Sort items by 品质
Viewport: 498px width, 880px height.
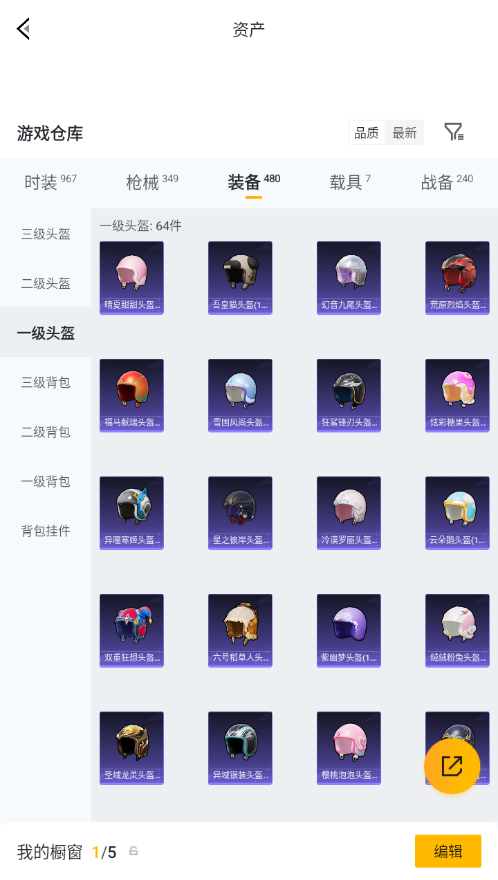click(x=367, y=133)
